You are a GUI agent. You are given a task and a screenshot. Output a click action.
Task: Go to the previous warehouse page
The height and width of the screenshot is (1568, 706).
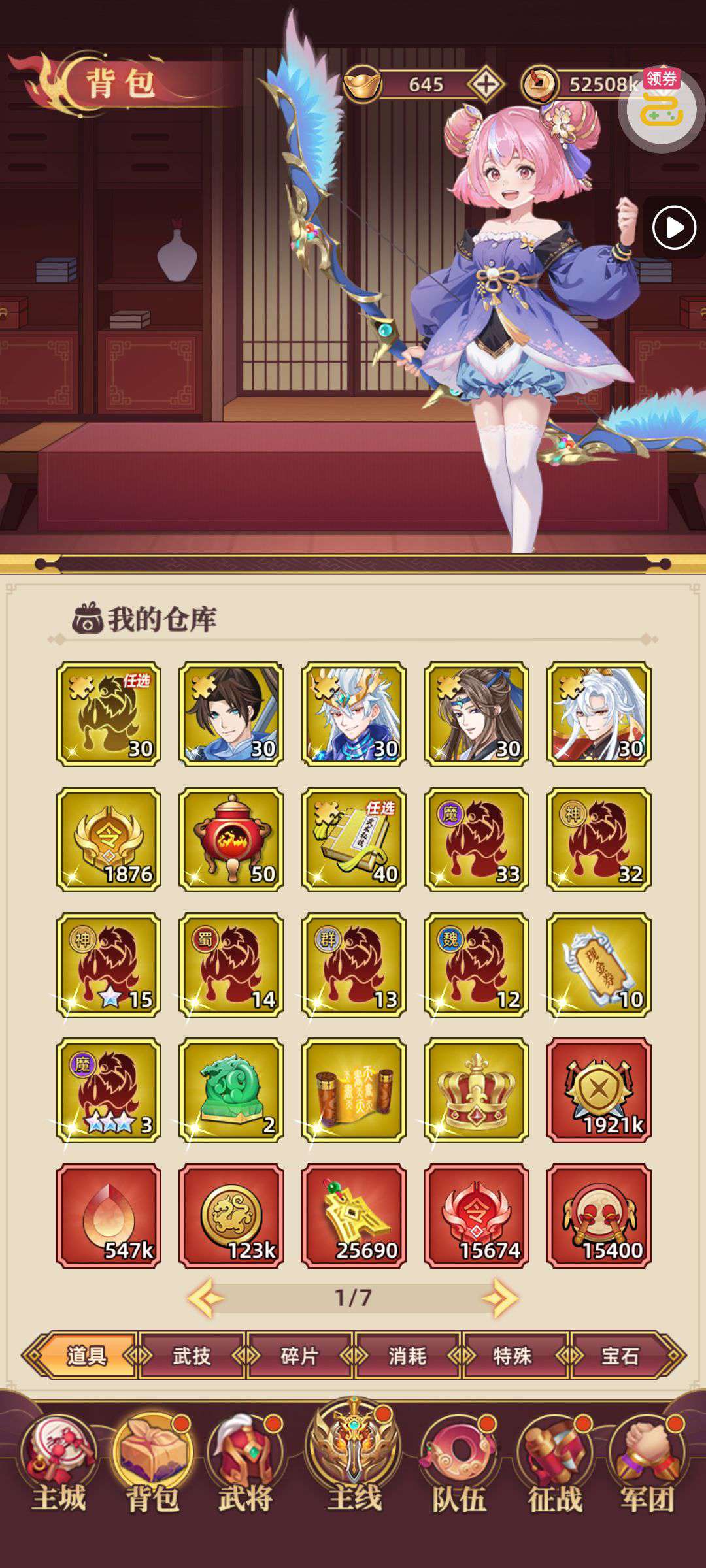click(205, 1298)
